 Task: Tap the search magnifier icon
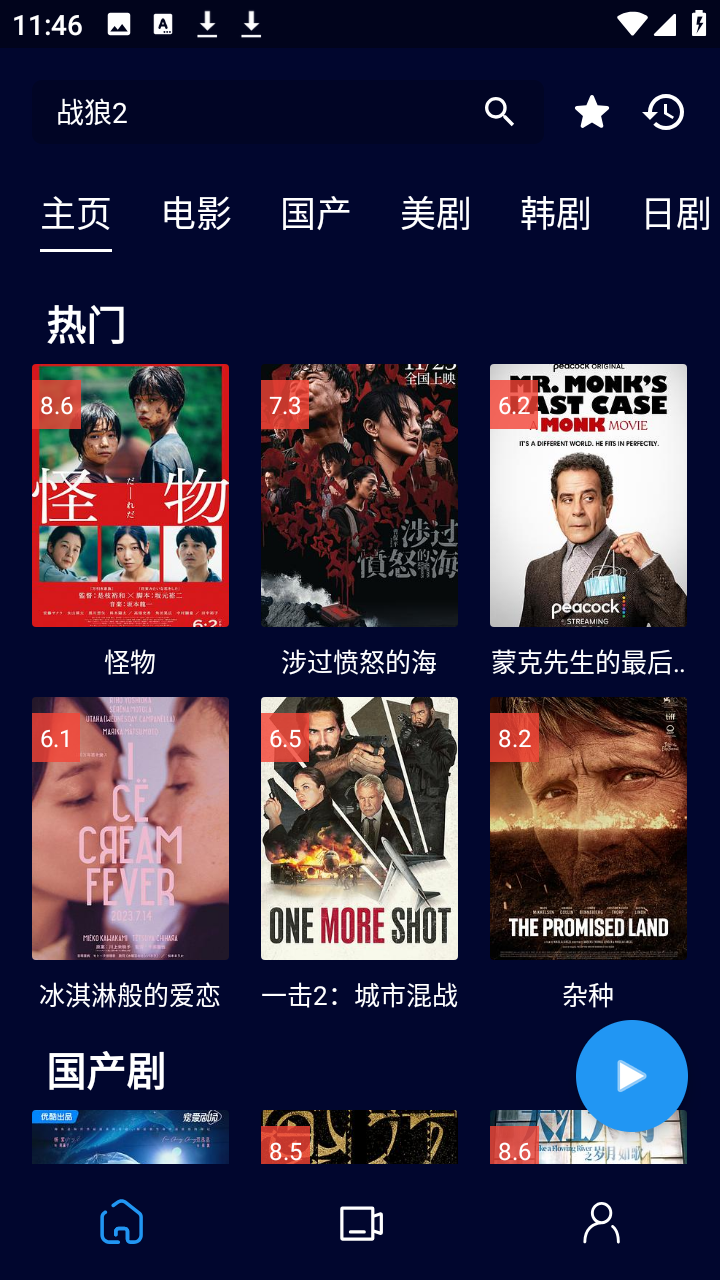click(x=499, y=112)
